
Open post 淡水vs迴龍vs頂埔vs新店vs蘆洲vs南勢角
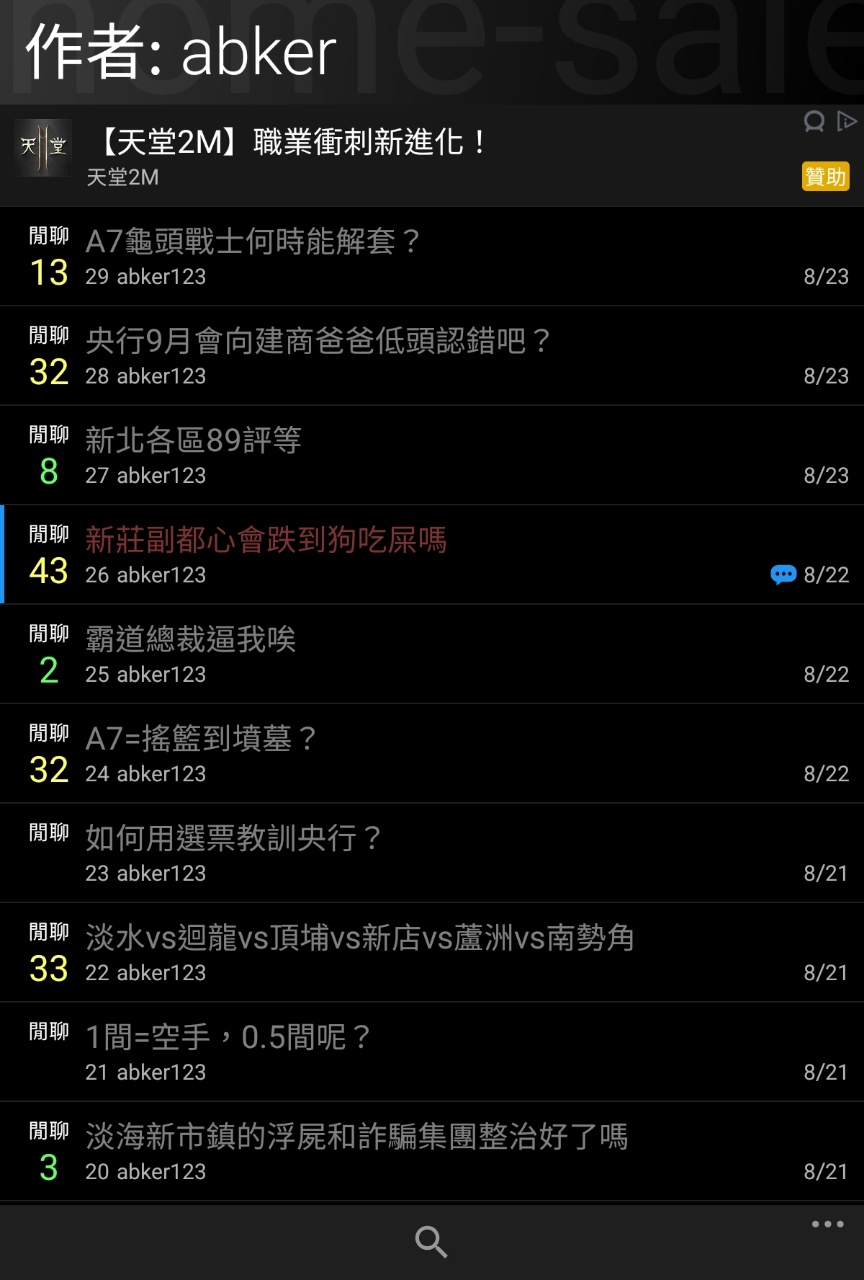point(360,938)
